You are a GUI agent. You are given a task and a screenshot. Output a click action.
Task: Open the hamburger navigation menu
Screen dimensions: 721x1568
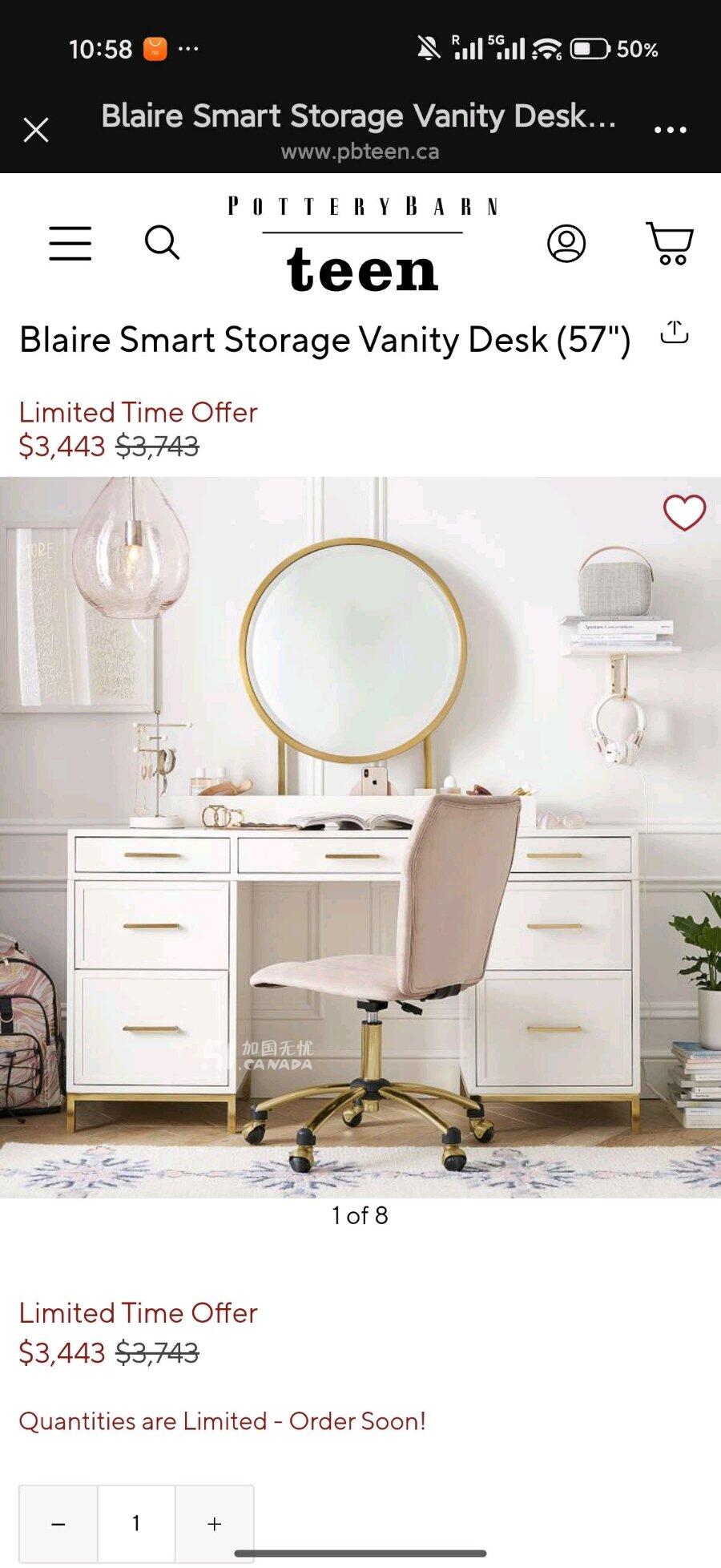(x=70, y=243)
